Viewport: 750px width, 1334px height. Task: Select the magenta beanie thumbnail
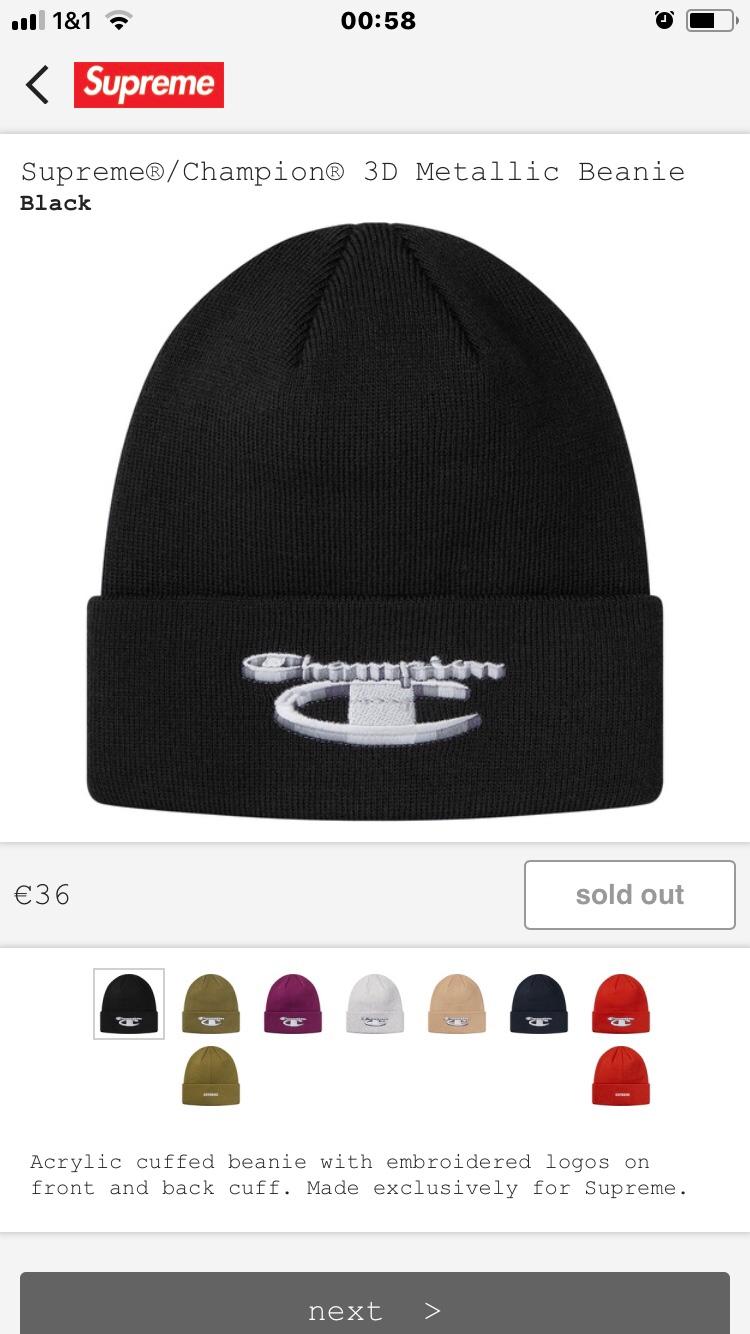(x=293, y=1004)
